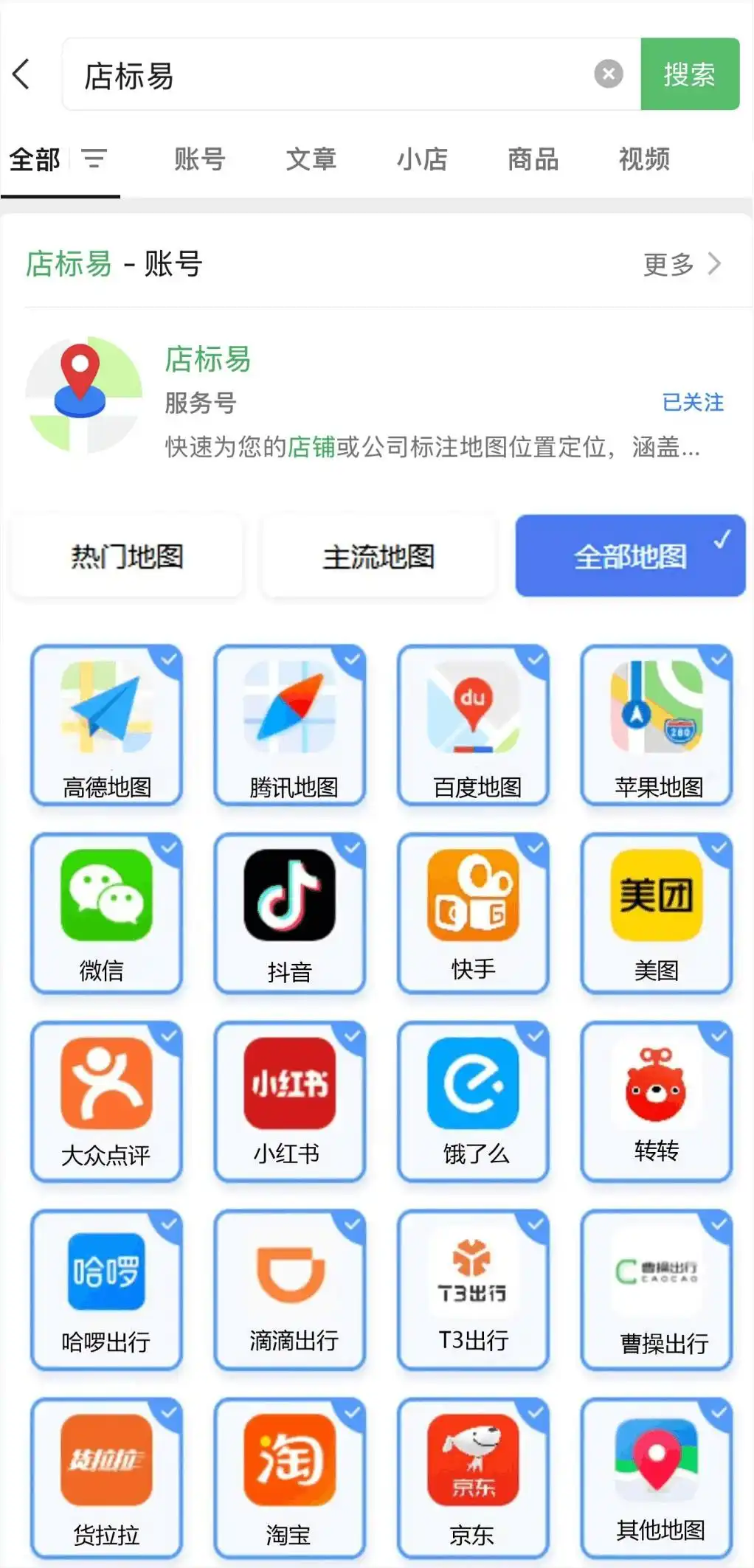Viewport: 754px width, 1568px height.
Task: Click the 滴滴出行 icon
Action: [x=289, y=1272]
